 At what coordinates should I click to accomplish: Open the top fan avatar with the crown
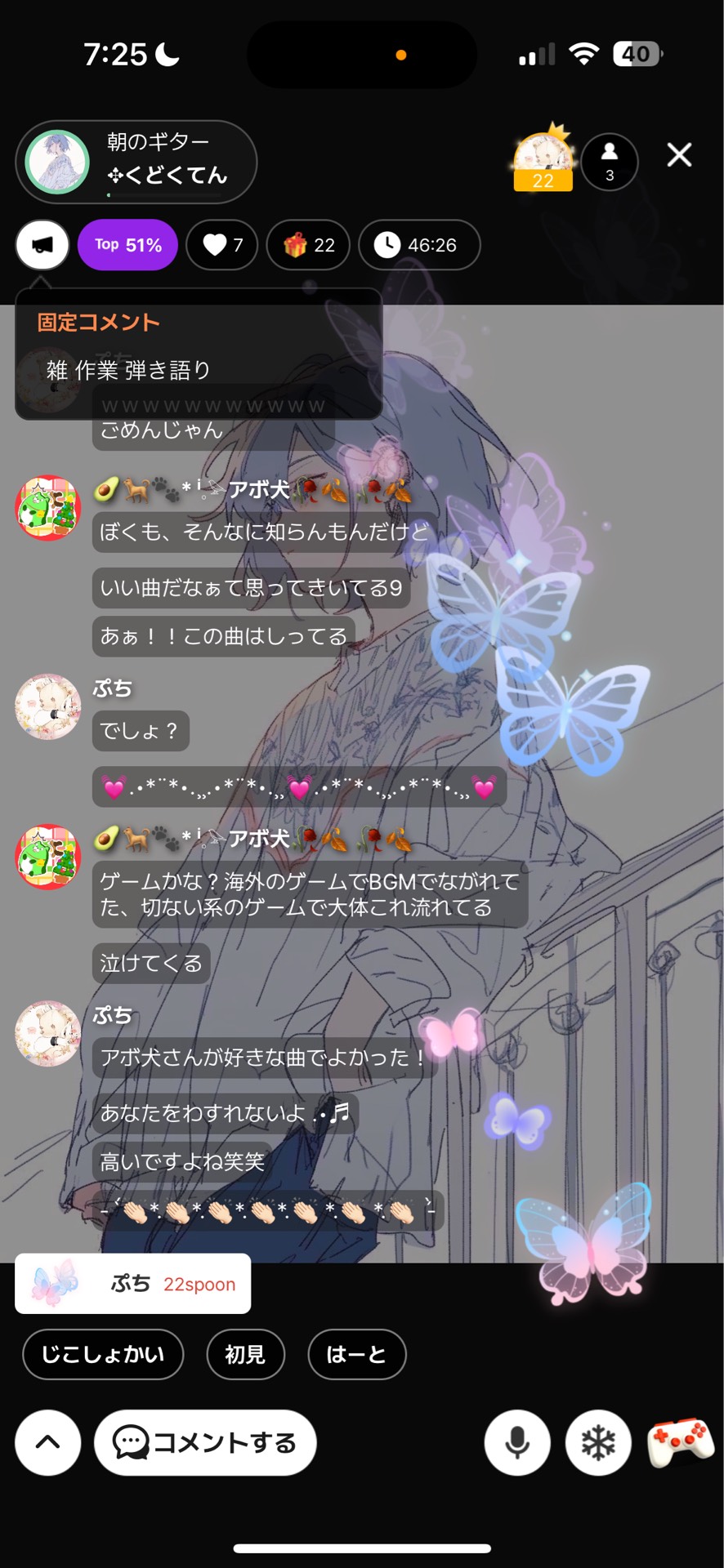point(542,159)
